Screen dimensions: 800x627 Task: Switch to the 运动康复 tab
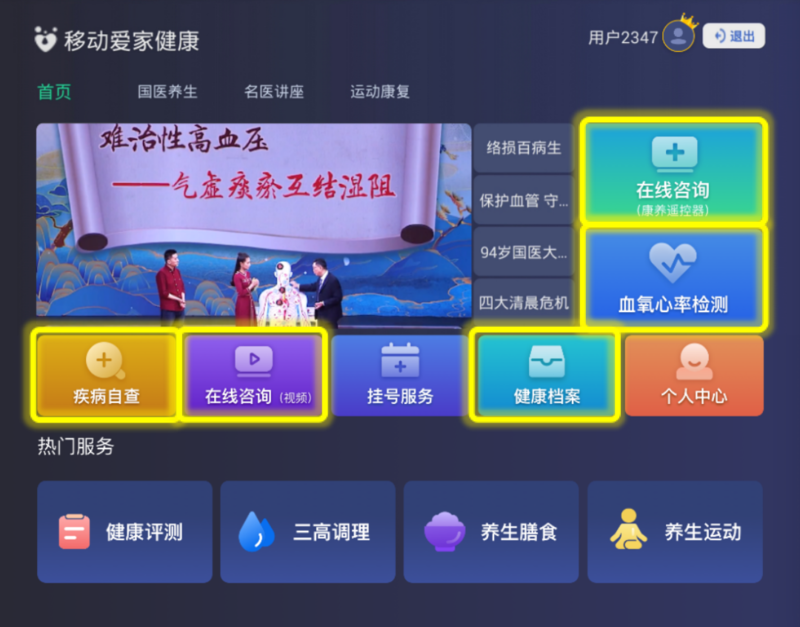(379, 92)
